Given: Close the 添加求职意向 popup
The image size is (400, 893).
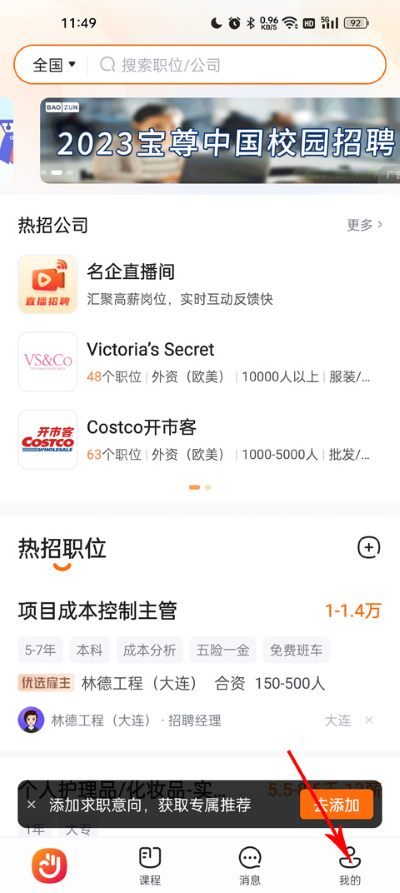Looking at the screenshot, I should (31, 805).
